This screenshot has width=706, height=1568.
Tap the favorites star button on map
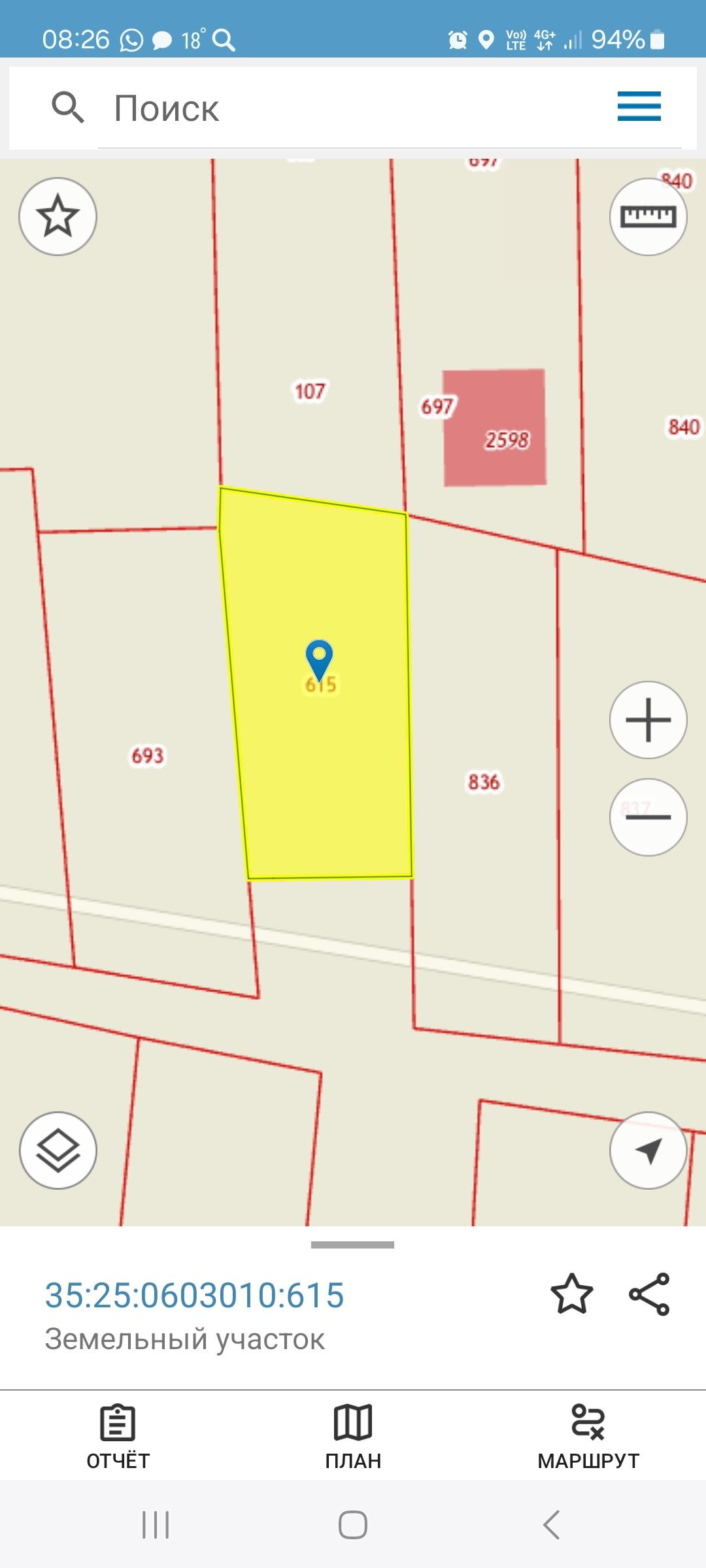(x=58, y=216)
